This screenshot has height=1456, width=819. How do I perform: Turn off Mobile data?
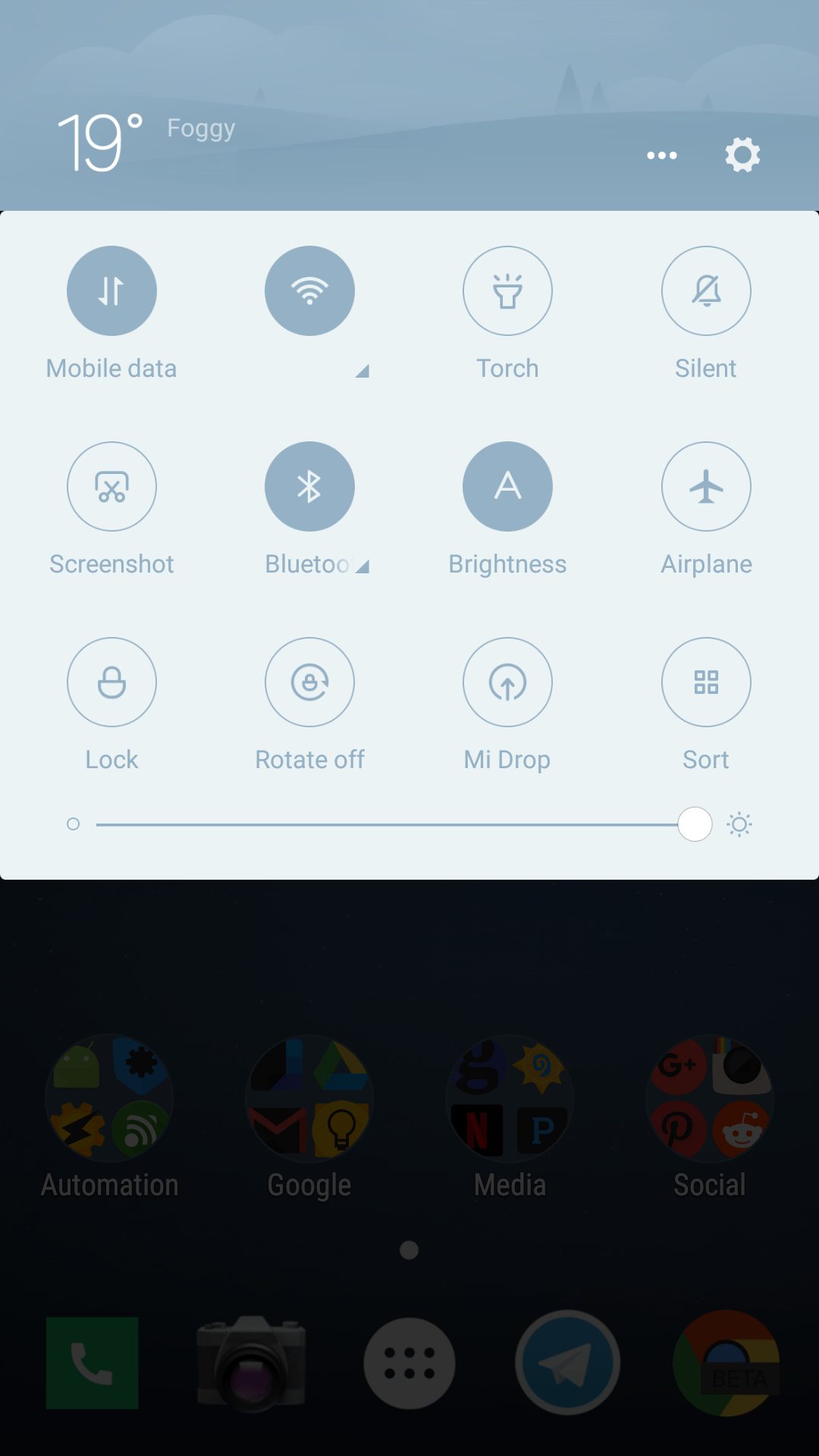point(111,290)
